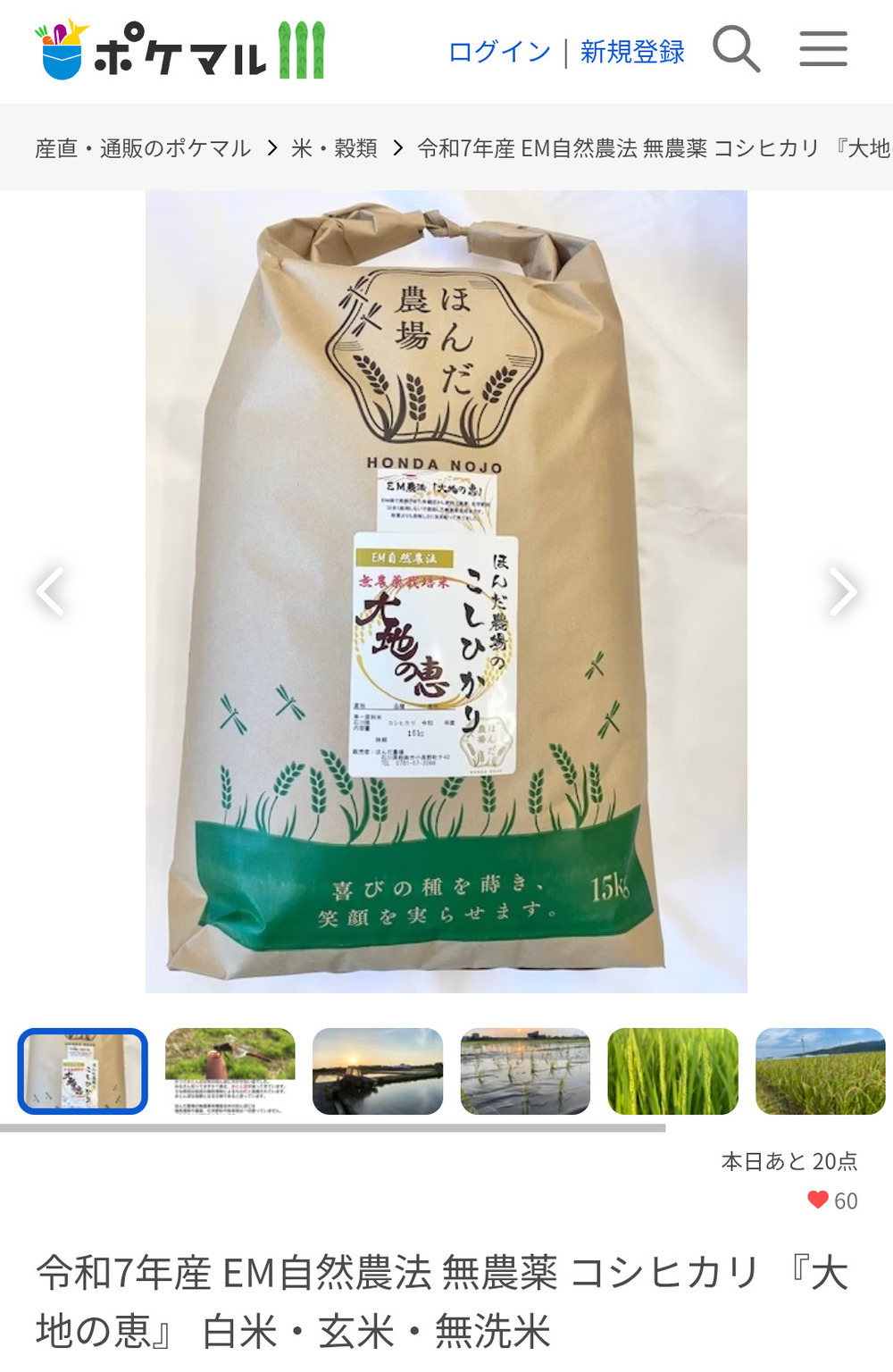Select the golden rice field thumbnail

click(821, 1071)
